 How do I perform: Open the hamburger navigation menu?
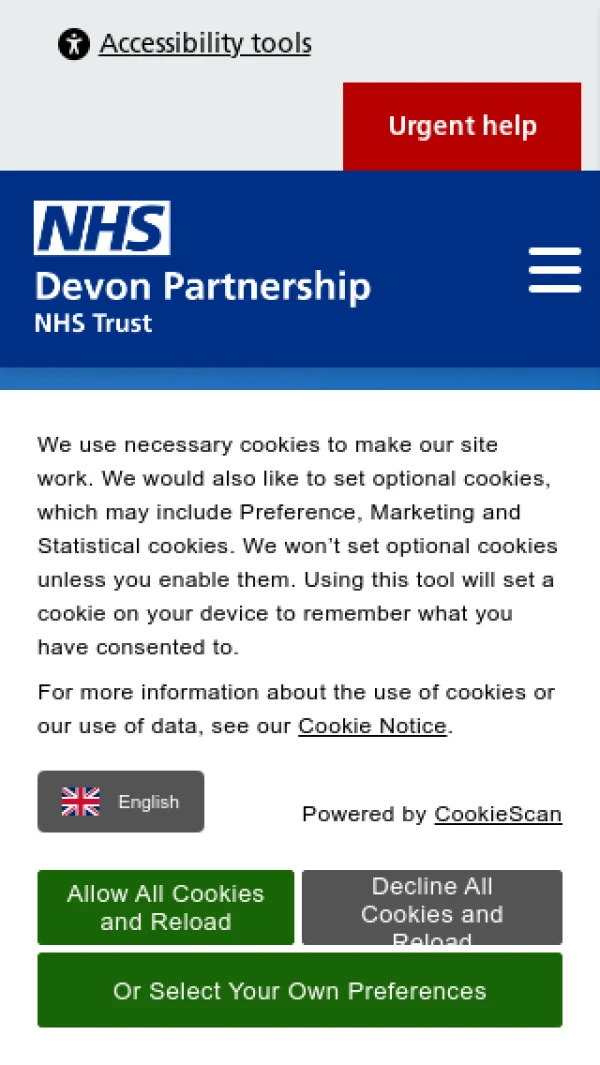click(555, 270)
